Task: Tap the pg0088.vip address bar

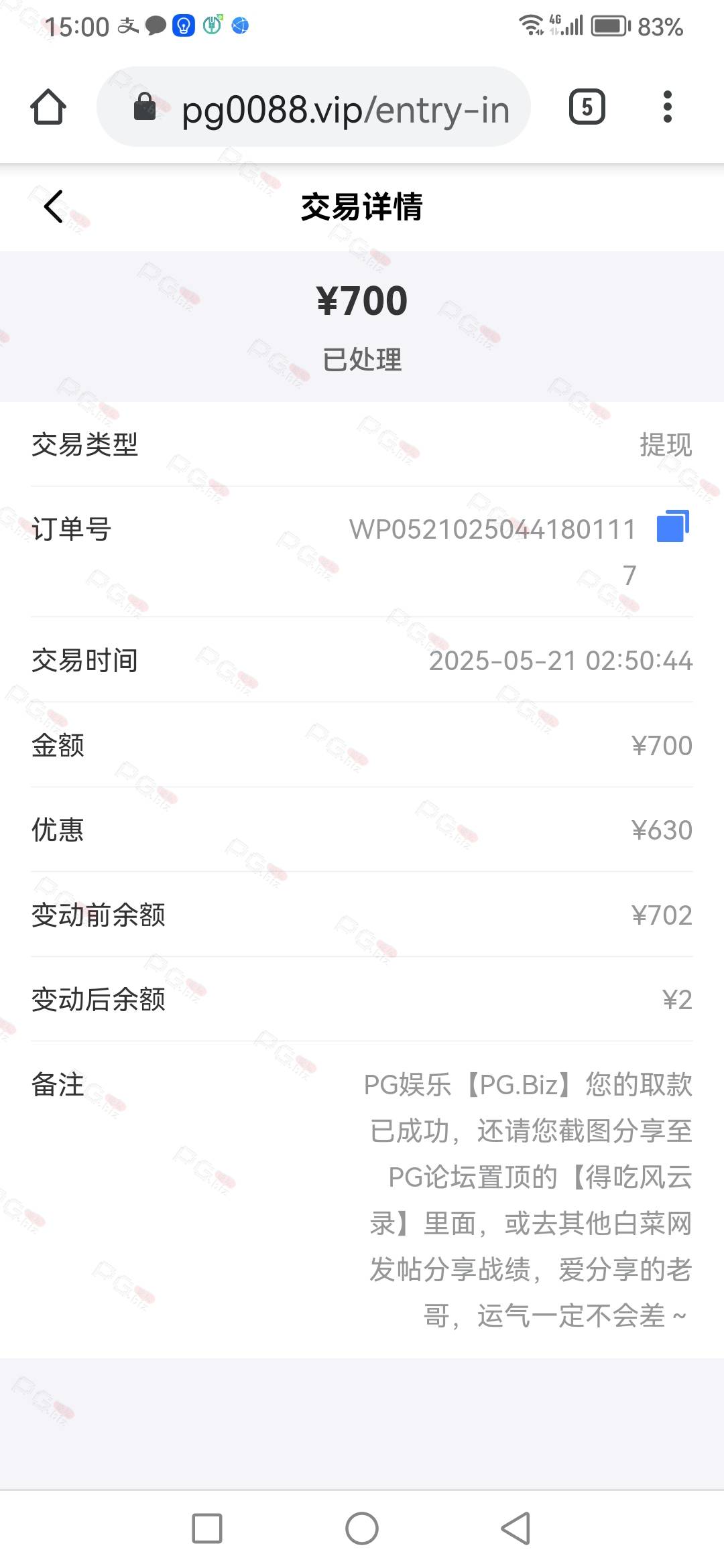Action: coord(314,107)
